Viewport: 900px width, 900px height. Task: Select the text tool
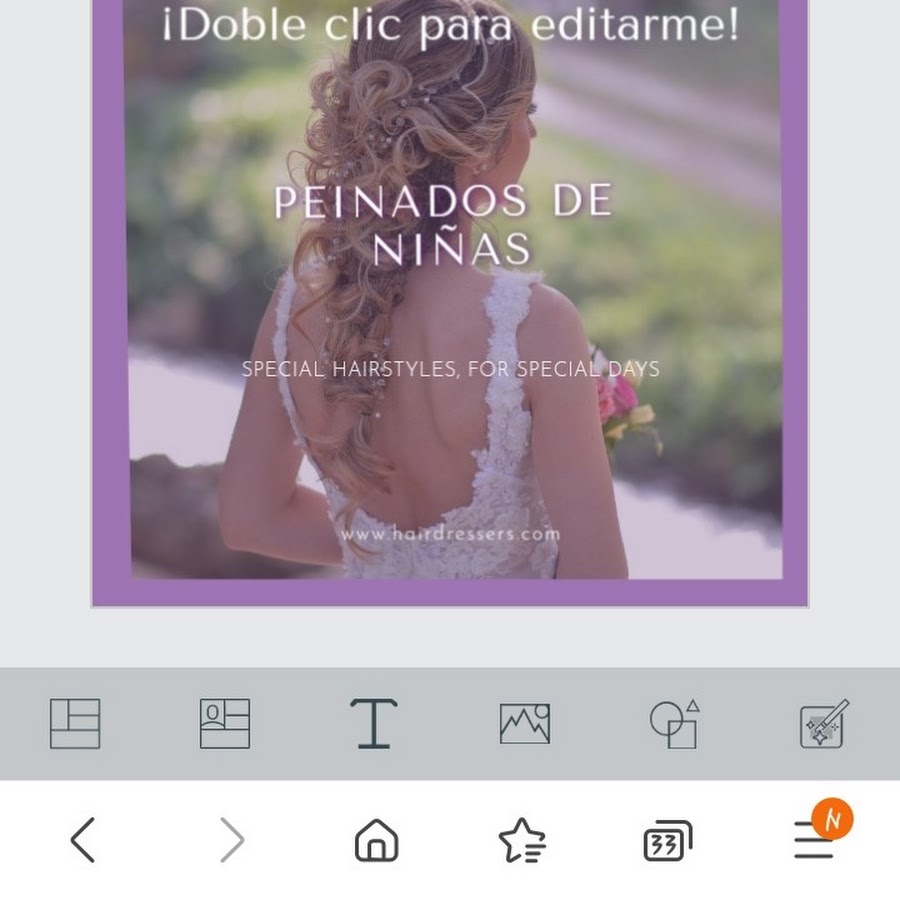tap(374, 724)
